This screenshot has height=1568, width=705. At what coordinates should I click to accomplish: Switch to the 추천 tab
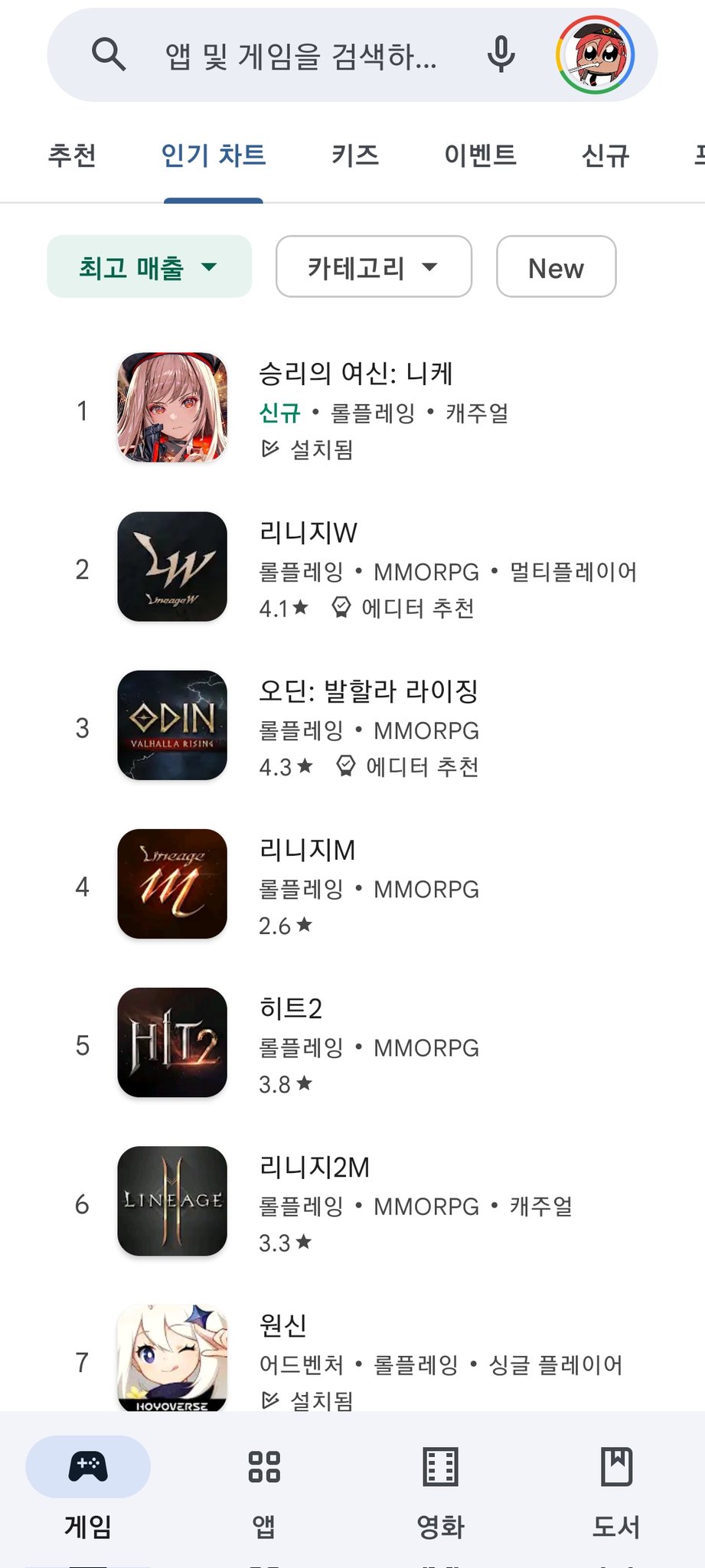[x=72, y=155]
